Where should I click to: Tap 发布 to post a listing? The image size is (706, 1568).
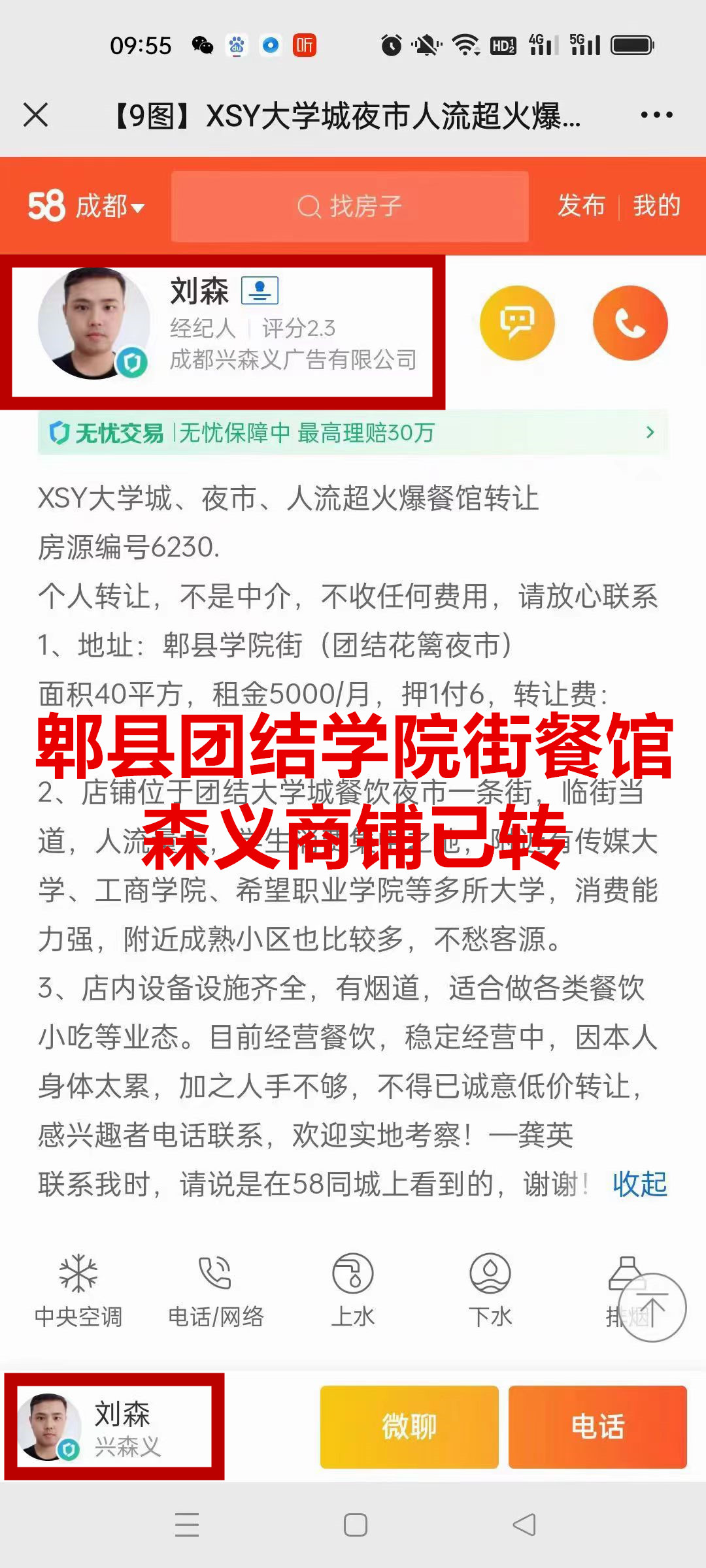point(581,205)
